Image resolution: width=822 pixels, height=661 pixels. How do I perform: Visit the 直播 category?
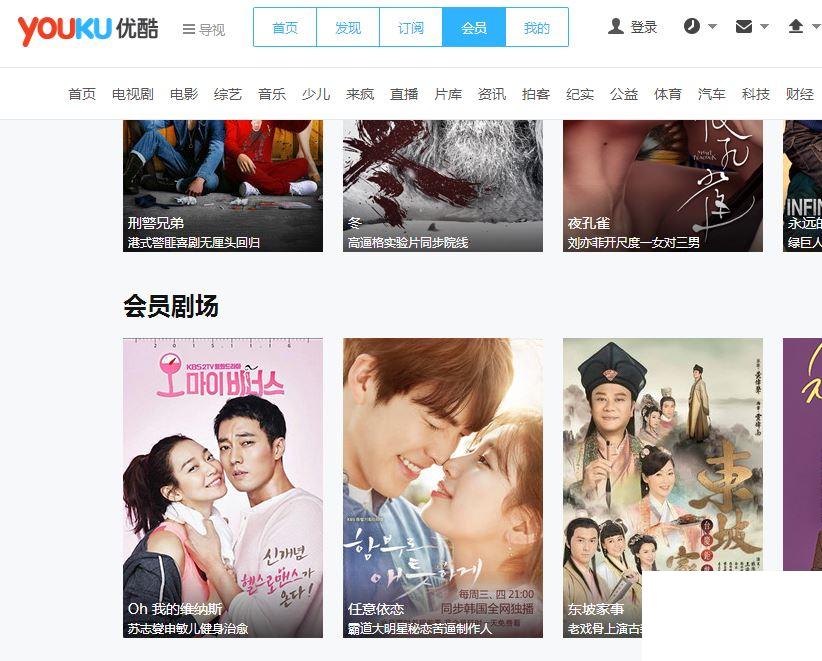point(404,94)
